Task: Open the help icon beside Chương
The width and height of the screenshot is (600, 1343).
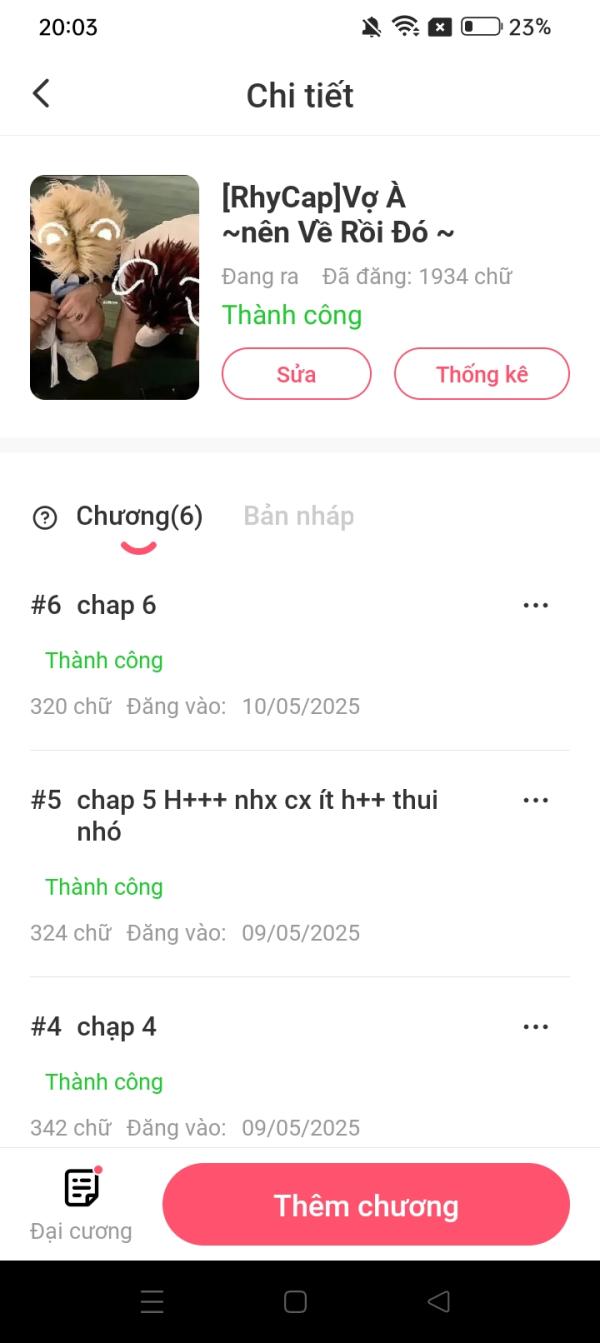Action: tap(45, 517)
